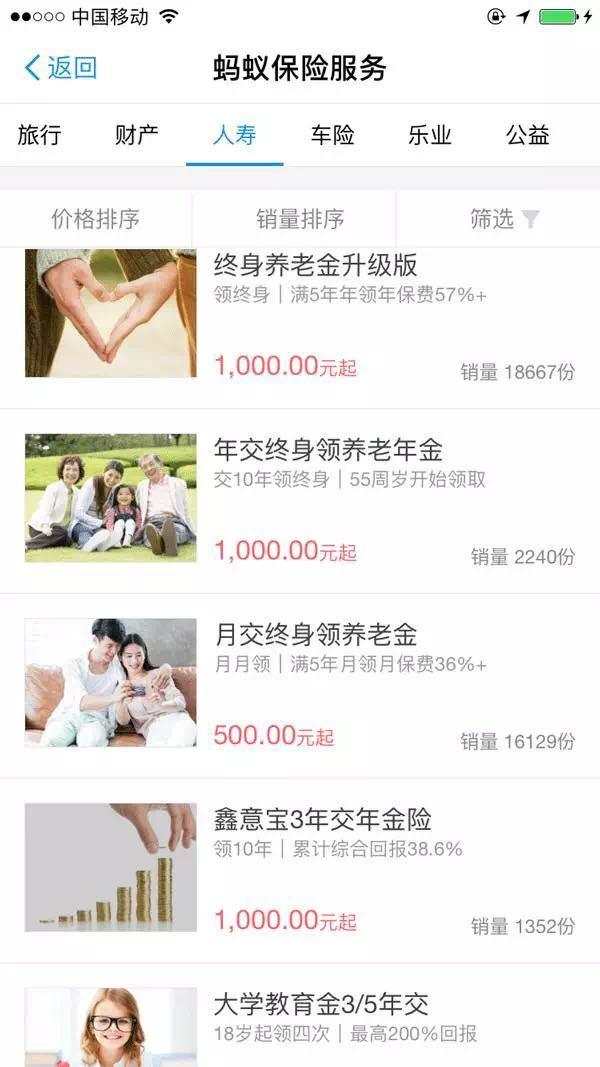Screen dimensions: 600x1067
Task: Open the 乐业 tab
Action: 430,135
